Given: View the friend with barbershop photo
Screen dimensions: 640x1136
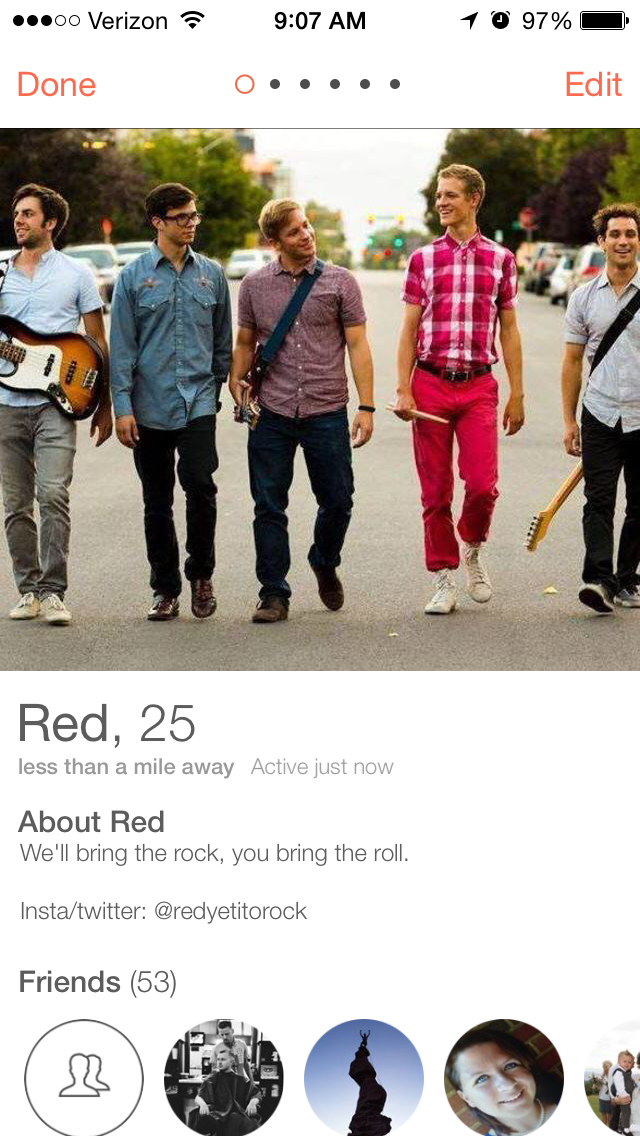Looking at the screenshot, I should [x=224, y=1078].
